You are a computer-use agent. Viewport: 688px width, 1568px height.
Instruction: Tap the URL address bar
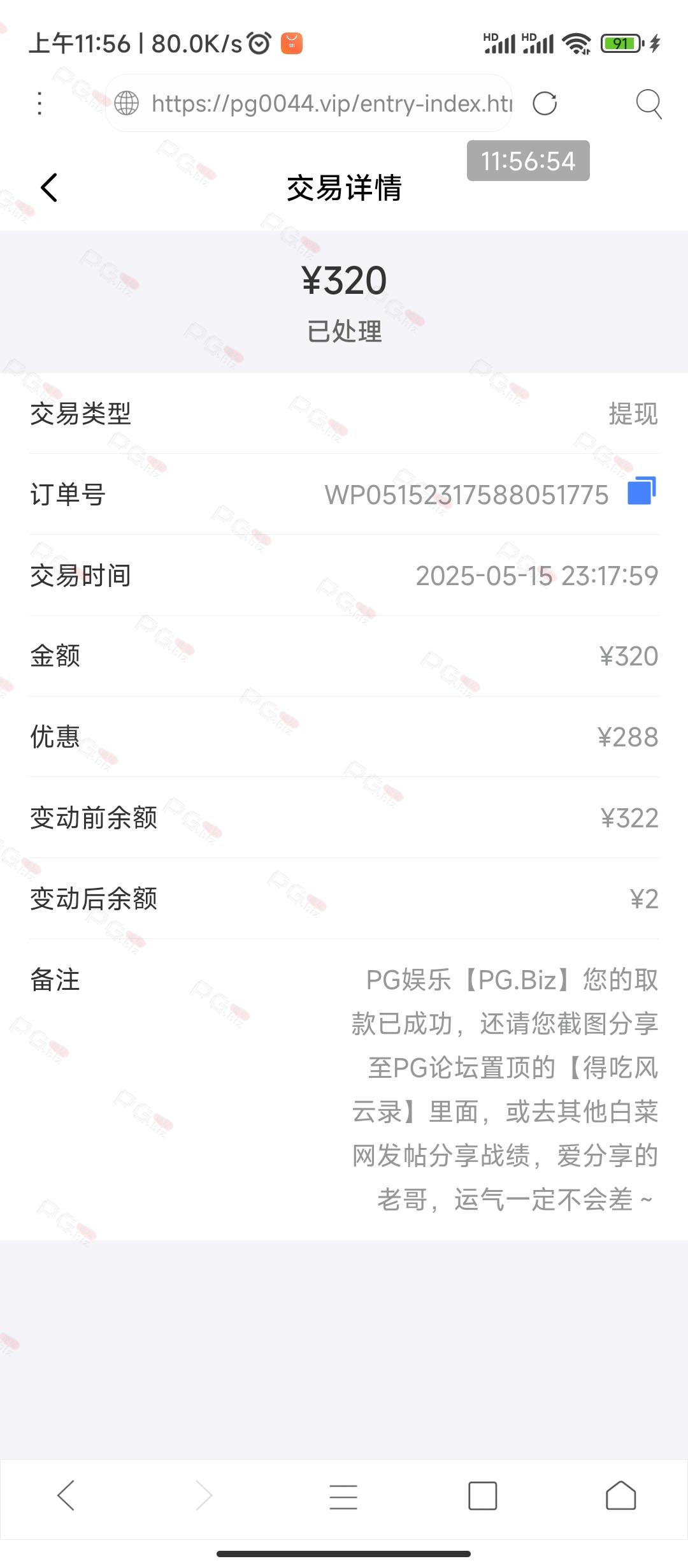(x=309, y=103)
